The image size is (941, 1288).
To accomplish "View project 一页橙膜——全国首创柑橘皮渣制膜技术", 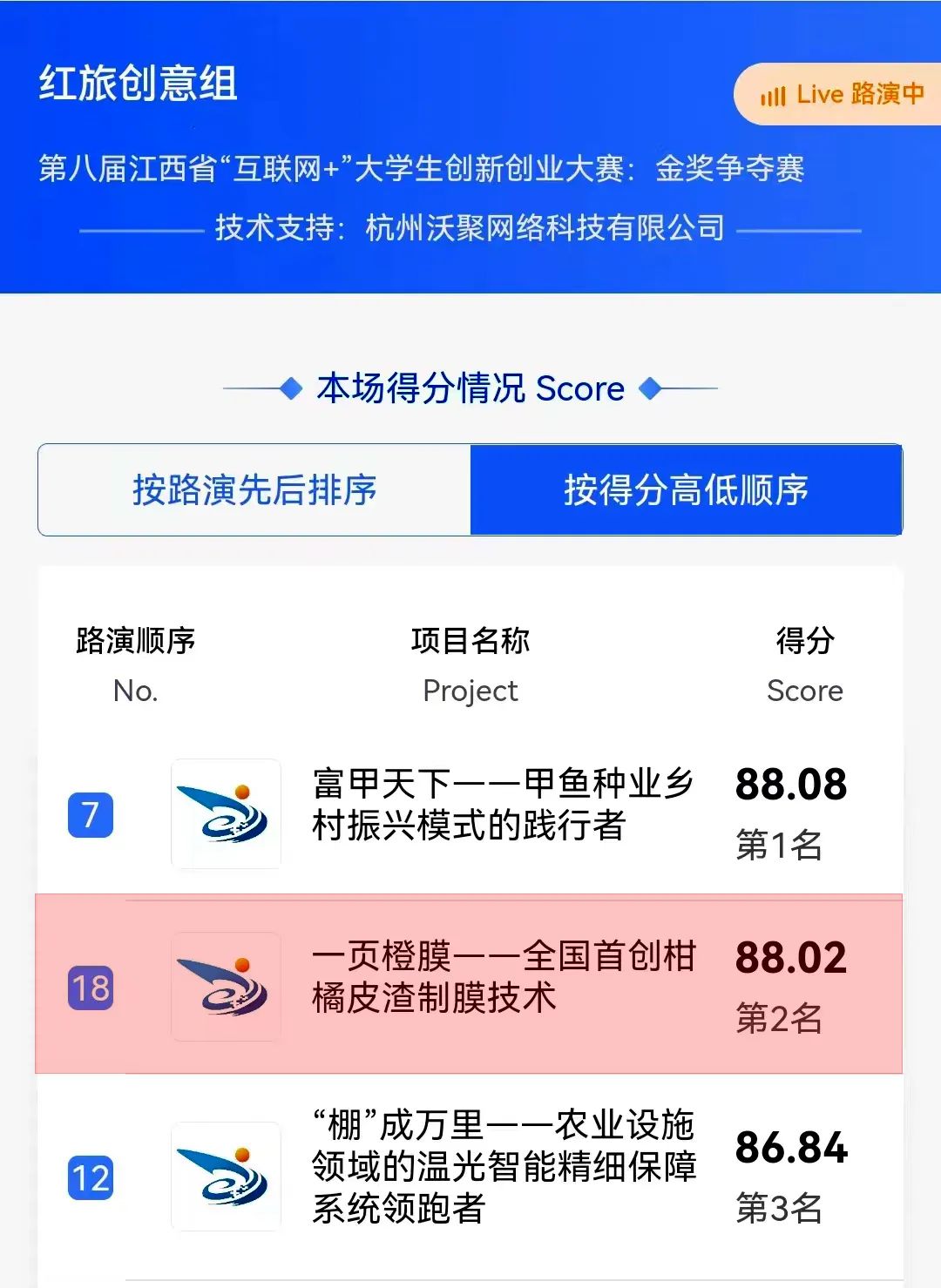I will (503, 977).
